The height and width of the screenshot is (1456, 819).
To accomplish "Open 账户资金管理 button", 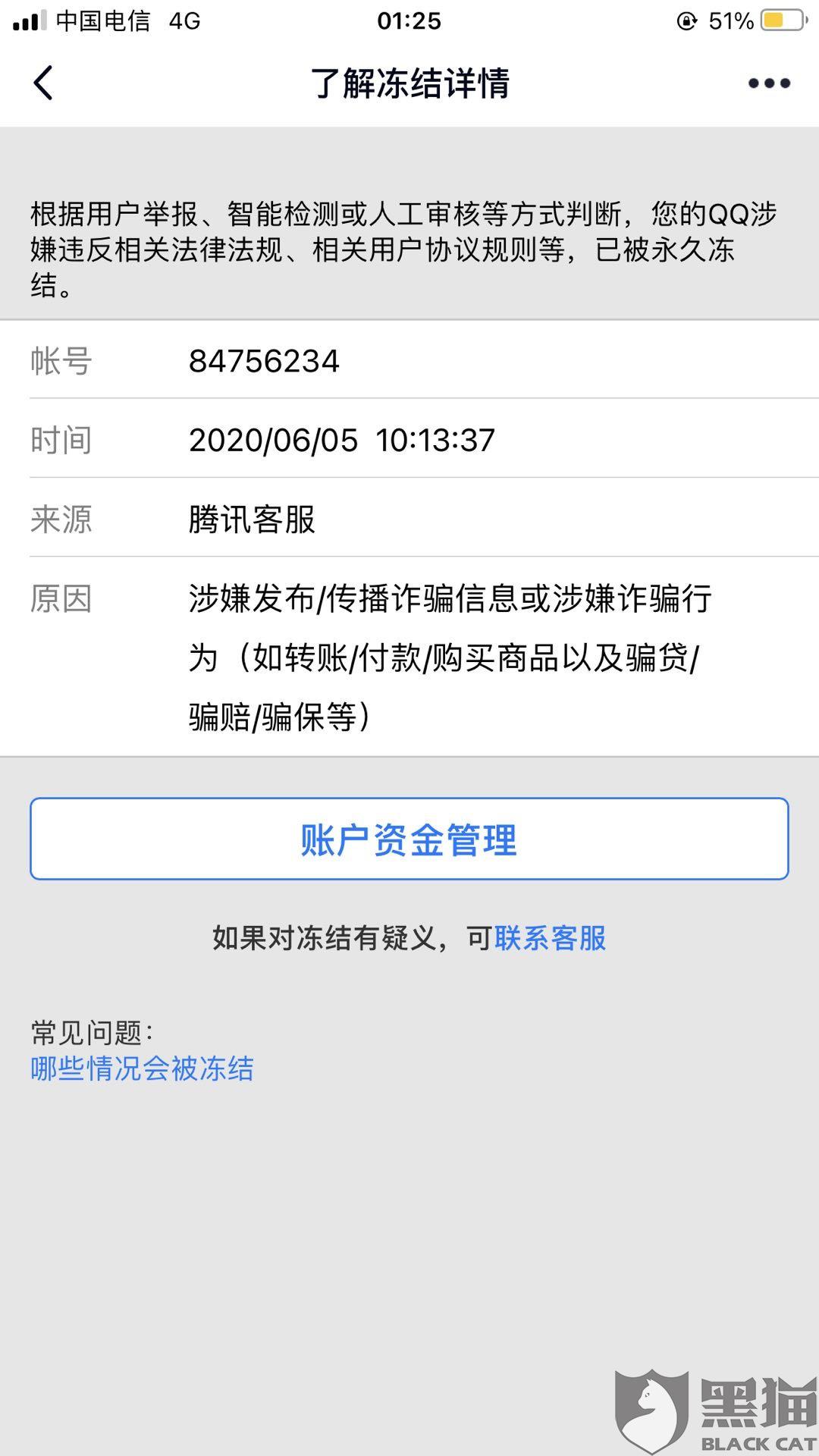I will click(409, 839).
